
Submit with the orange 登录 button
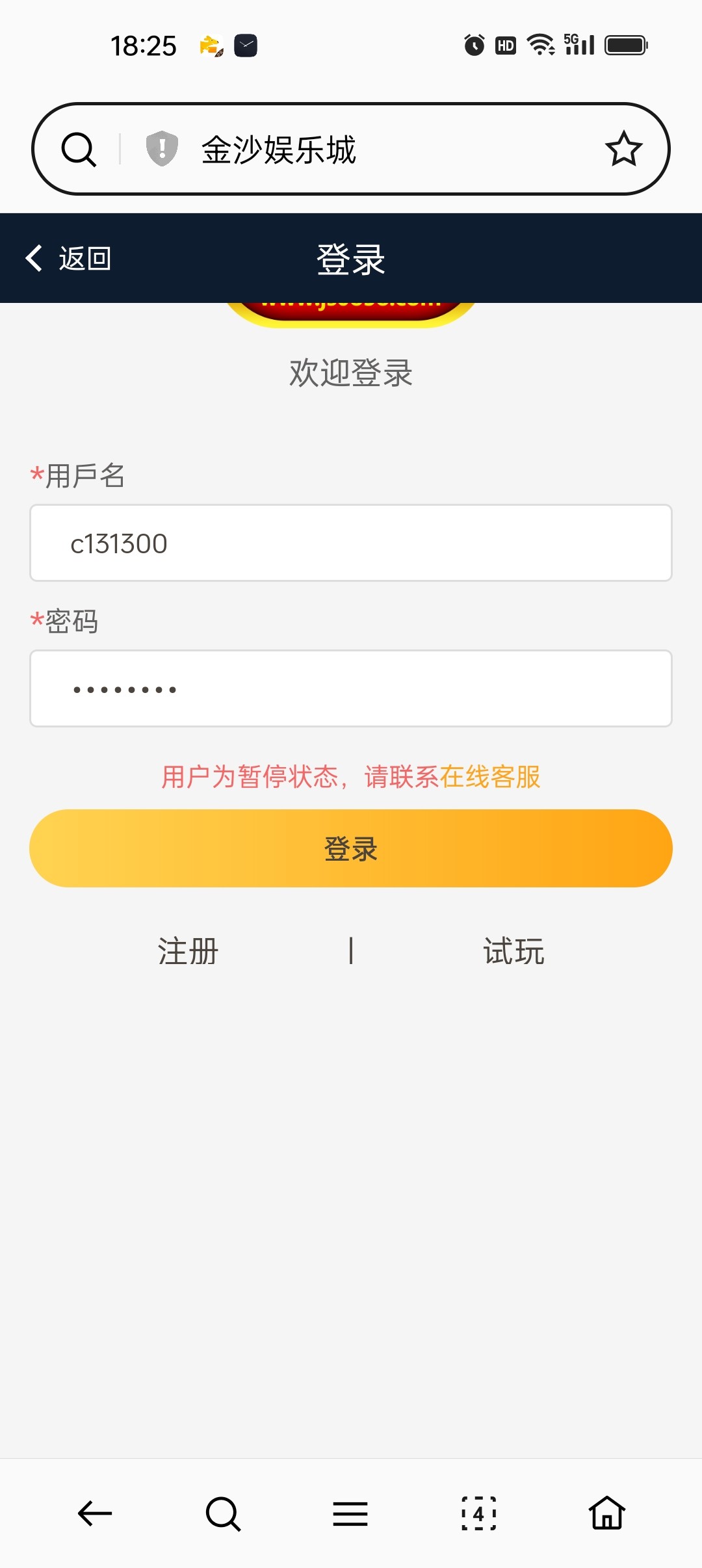click(351, 848)
